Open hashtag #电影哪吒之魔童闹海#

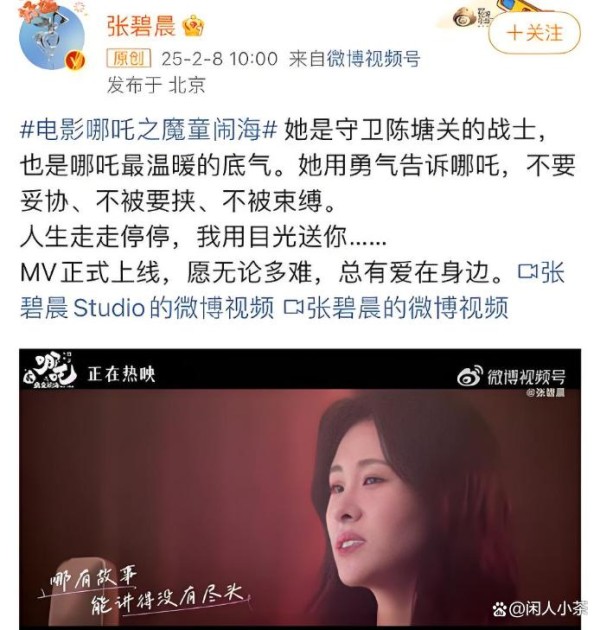tap(141, 131)
